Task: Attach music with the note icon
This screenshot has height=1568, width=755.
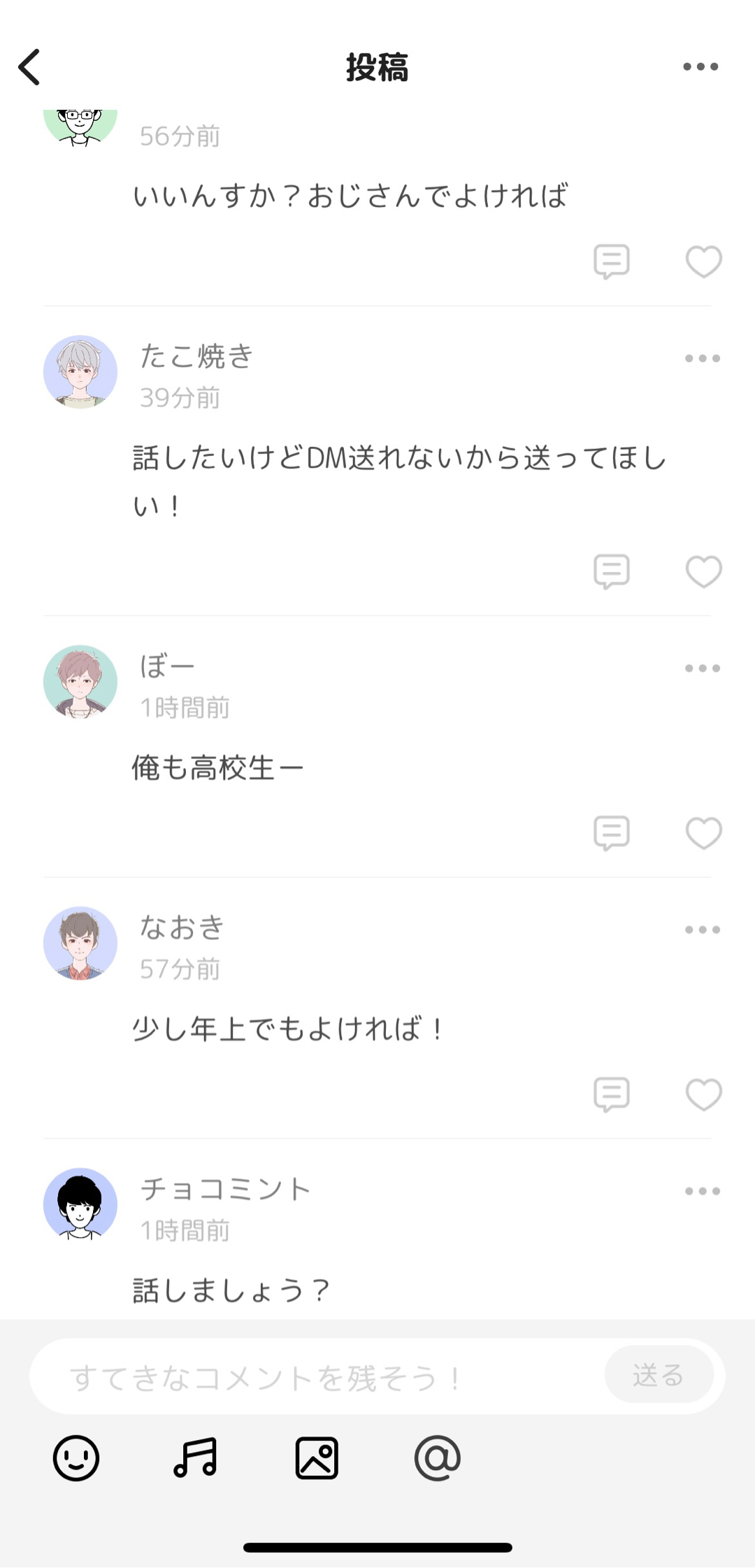Action: pos(196,1458)
